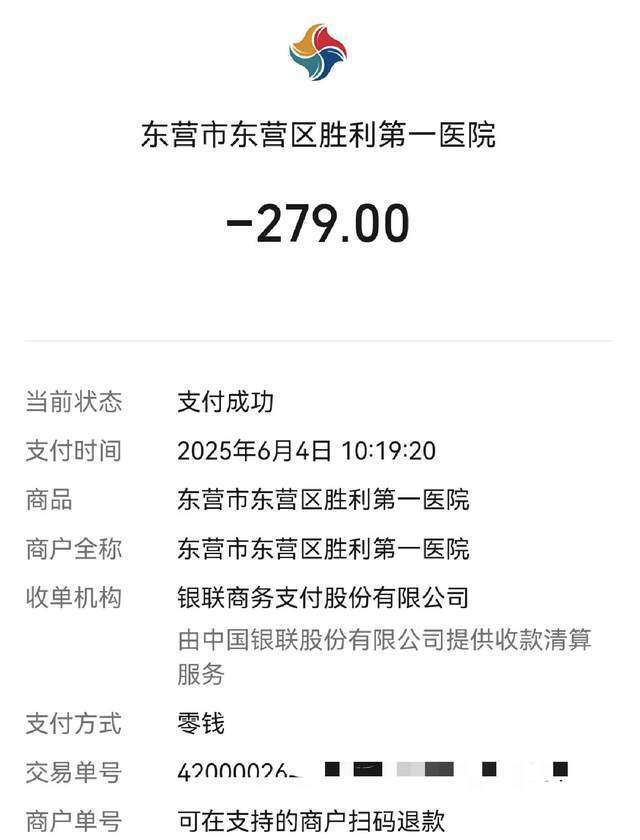640x840 pixels.
Task: Open the 商户单号 scan-to-refund row
Action: coord(311,821)
